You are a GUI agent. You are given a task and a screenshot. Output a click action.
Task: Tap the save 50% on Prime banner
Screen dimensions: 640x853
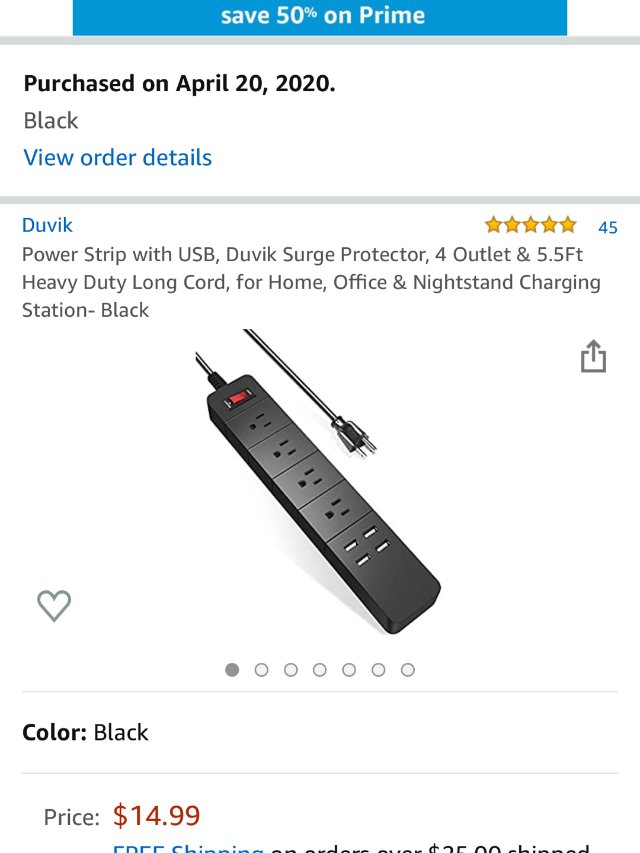320,17
